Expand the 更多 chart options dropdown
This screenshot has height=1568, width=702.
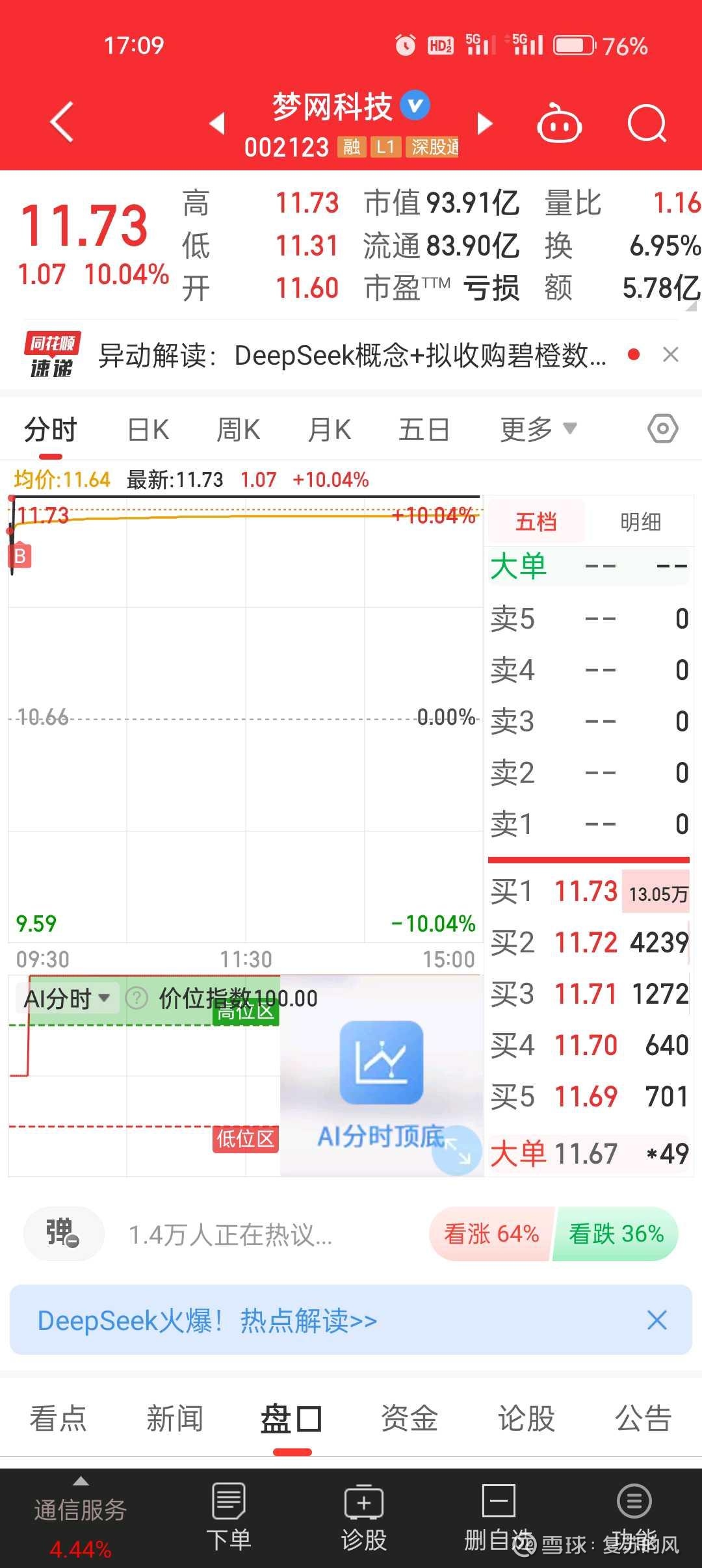click(x=538, y=430)
